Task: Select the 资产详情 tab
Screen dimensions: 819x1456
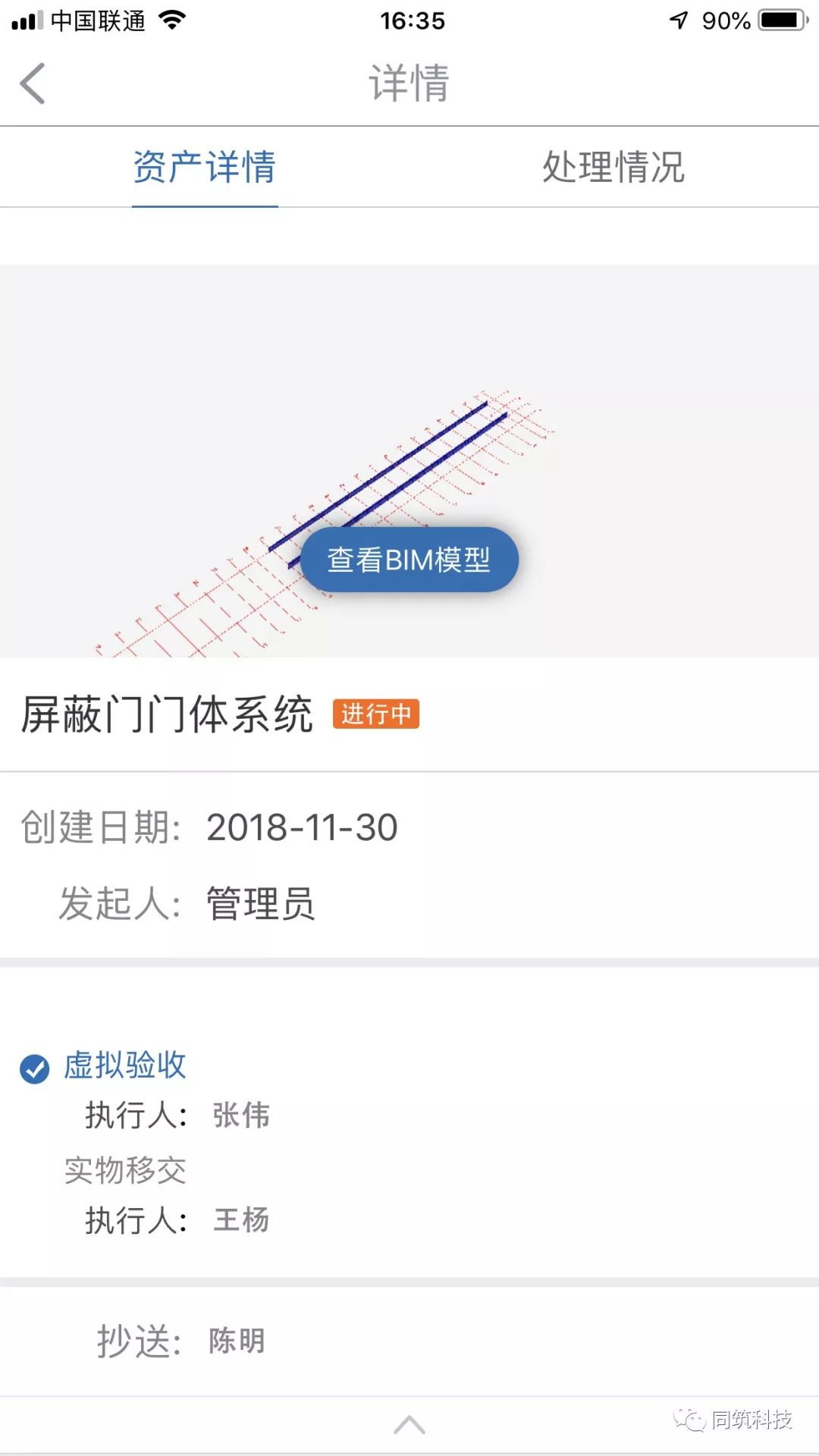Action: coord(205,168)
